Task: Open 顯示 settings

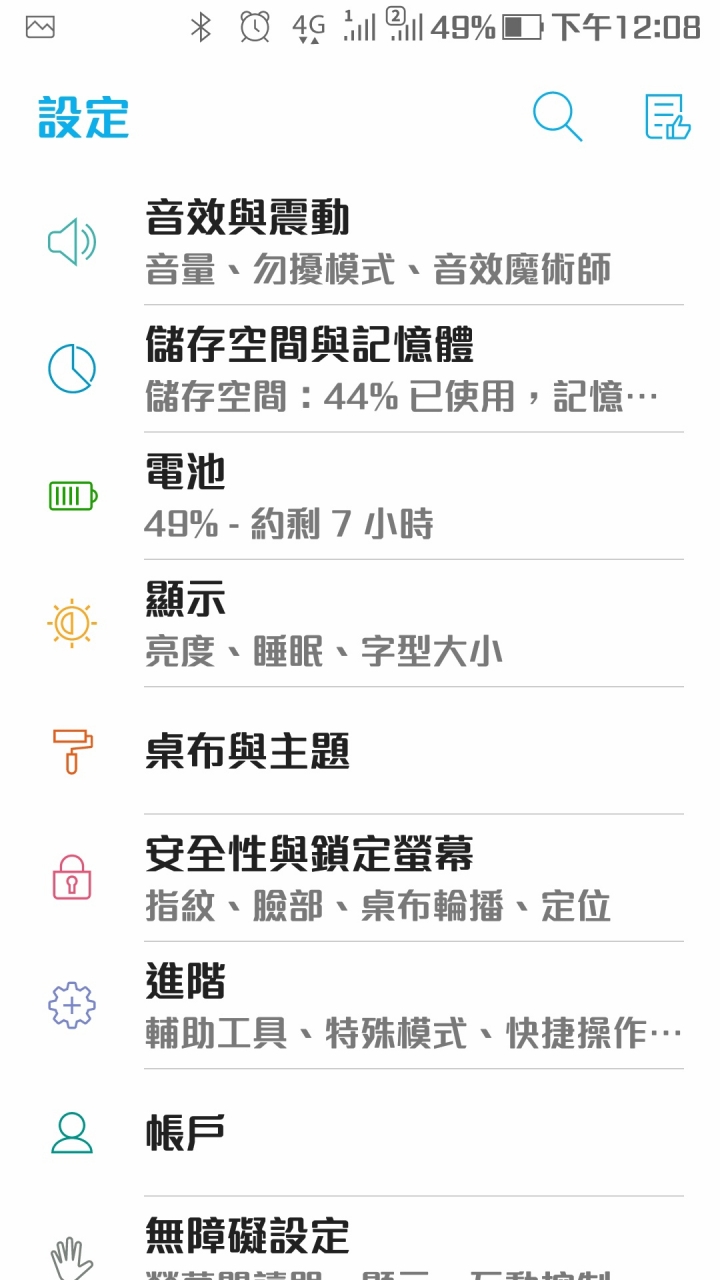Action: [x=360, y=623]
